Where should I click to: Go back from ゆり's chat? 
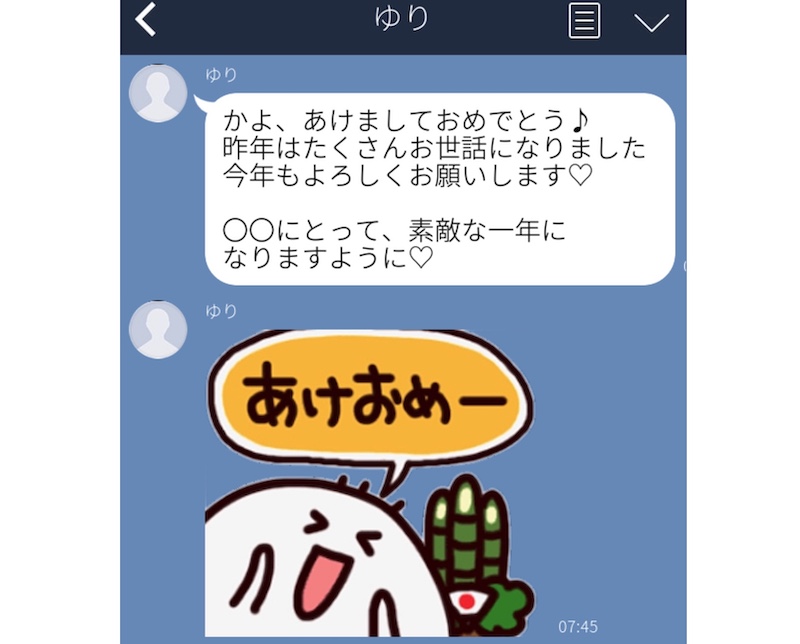146,19
